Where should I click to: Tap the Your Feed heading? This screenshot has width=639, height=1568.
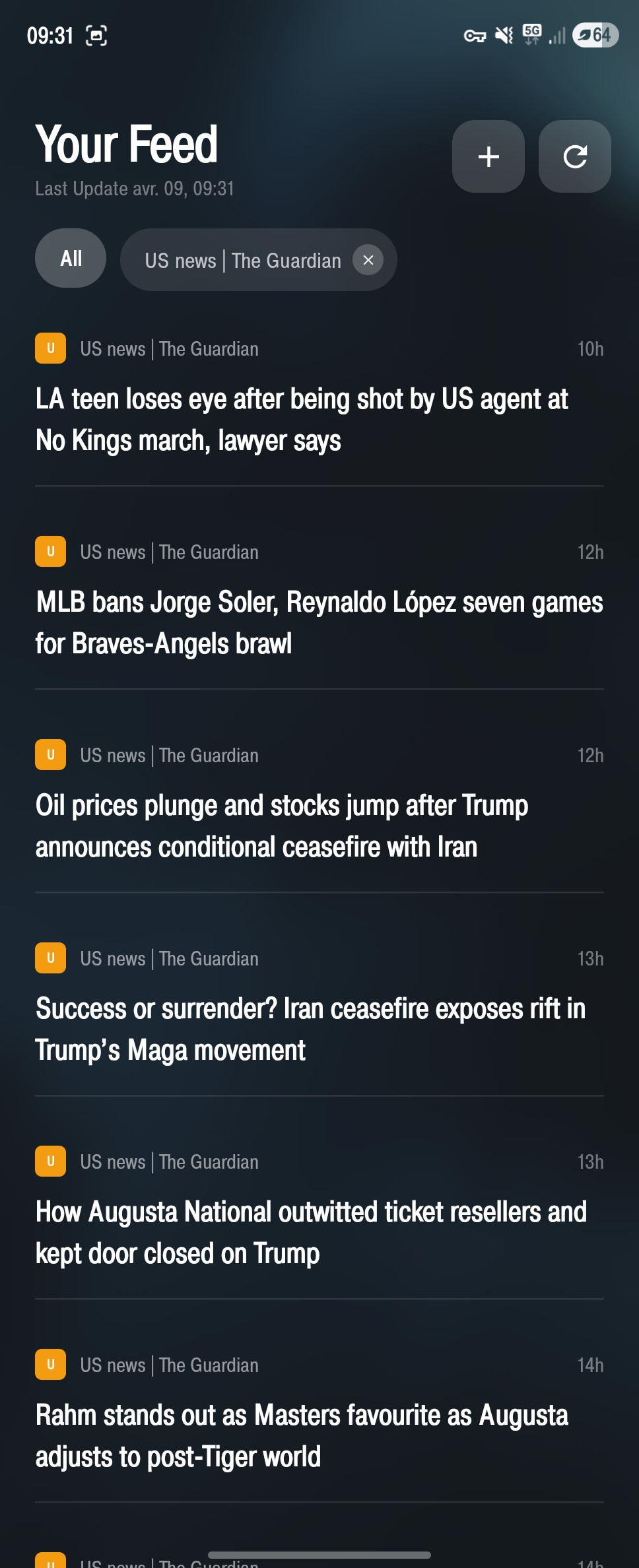tap(126, 144)
